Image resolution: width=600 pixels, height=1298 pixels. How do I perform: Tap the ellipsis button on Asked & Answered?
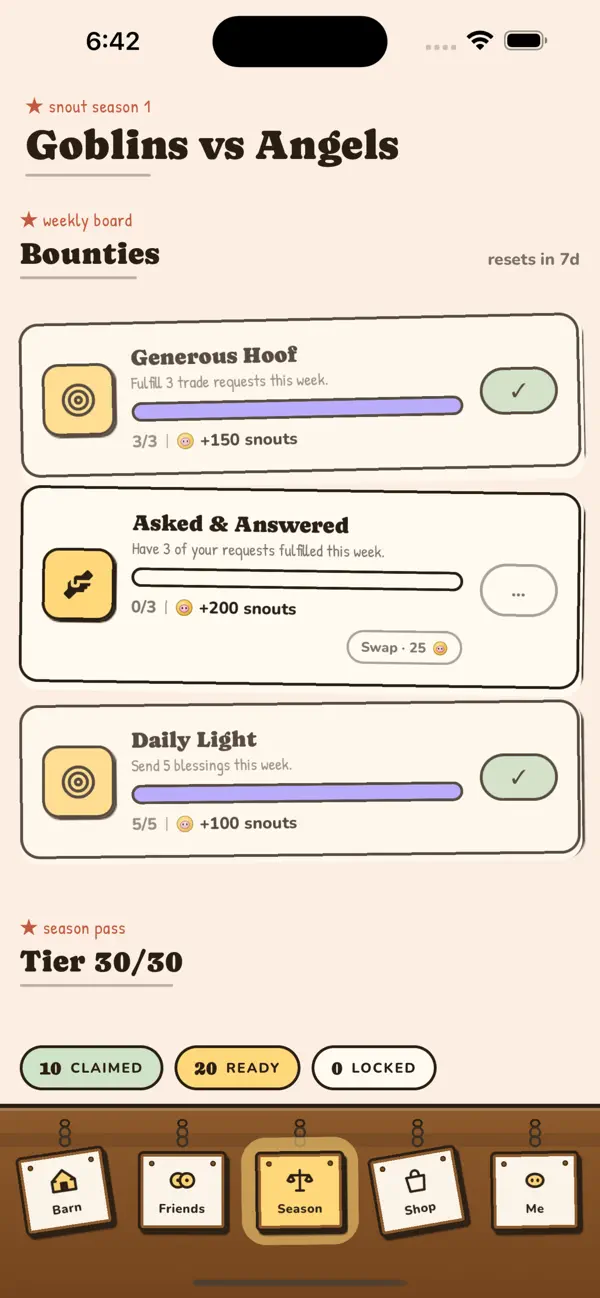pos(518,591)
